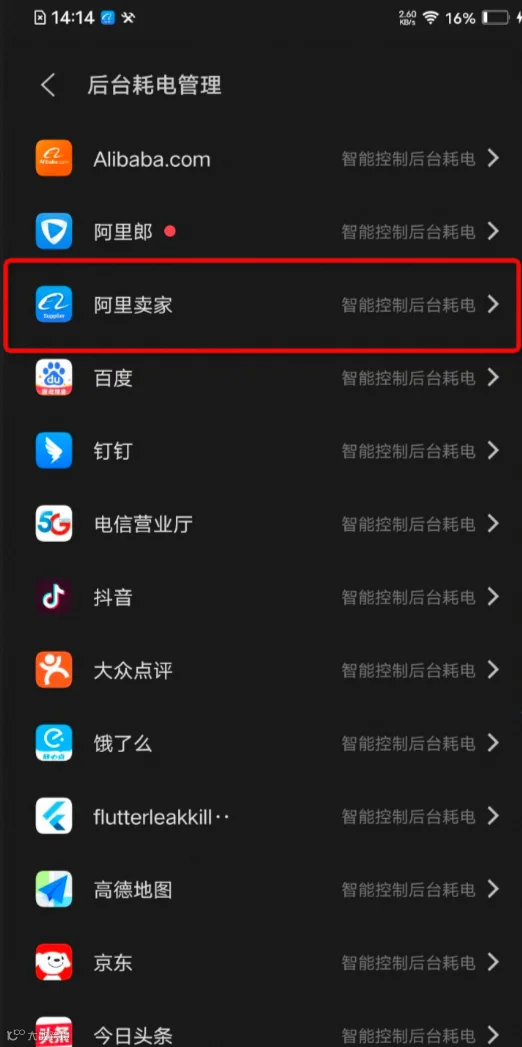Open the 阿里郎 row
Screen dimensions: 522x1047
pos(261,232)
